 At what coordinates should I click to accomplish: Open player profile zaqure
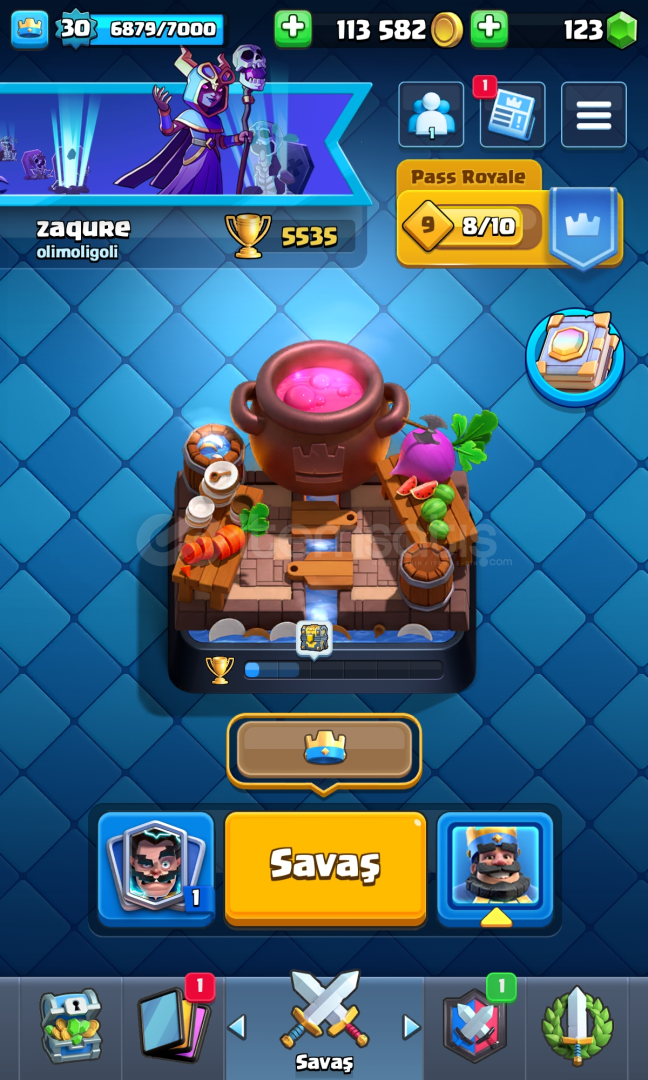coord(83,228)
